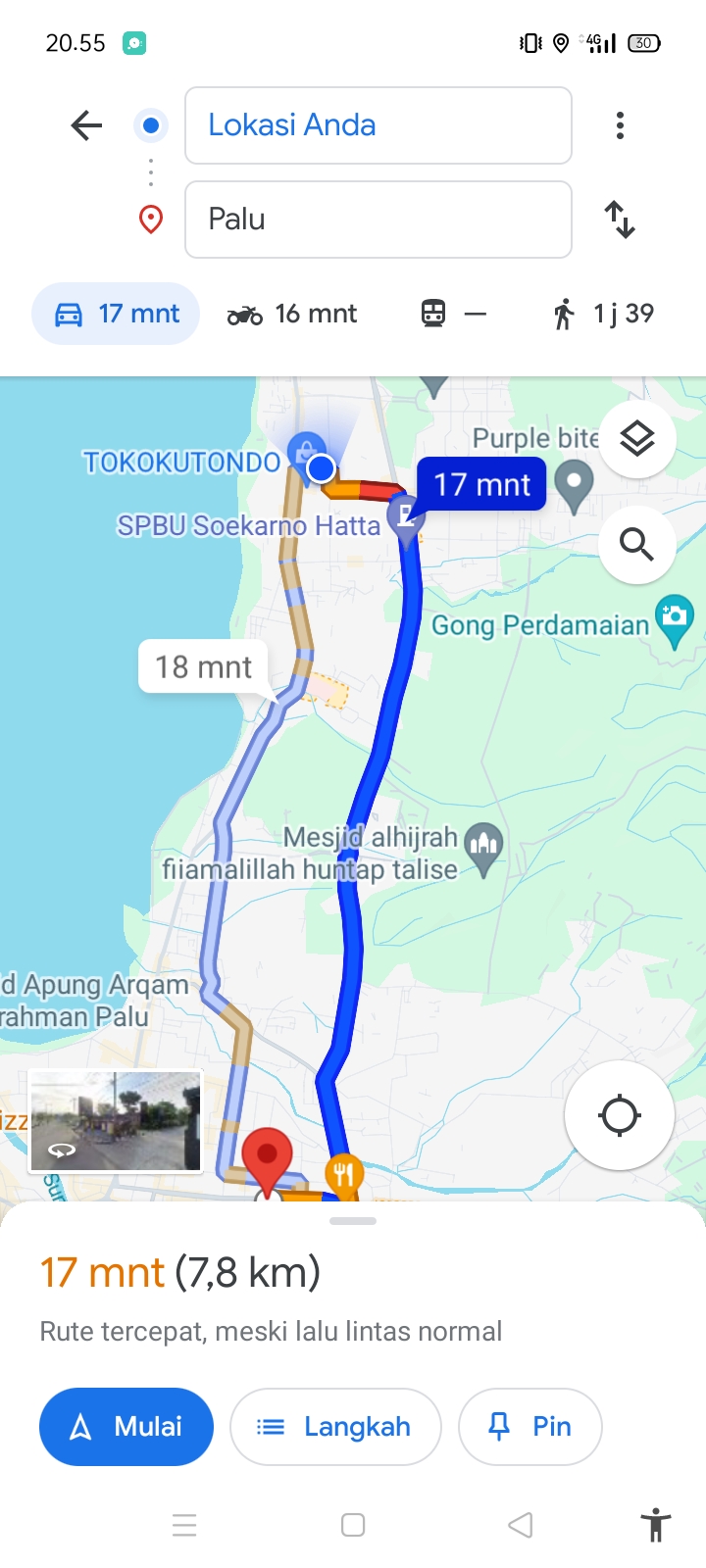Swap start and destination locations
706x1568 pixels.
pyautogui.click(x=620, y=220)
